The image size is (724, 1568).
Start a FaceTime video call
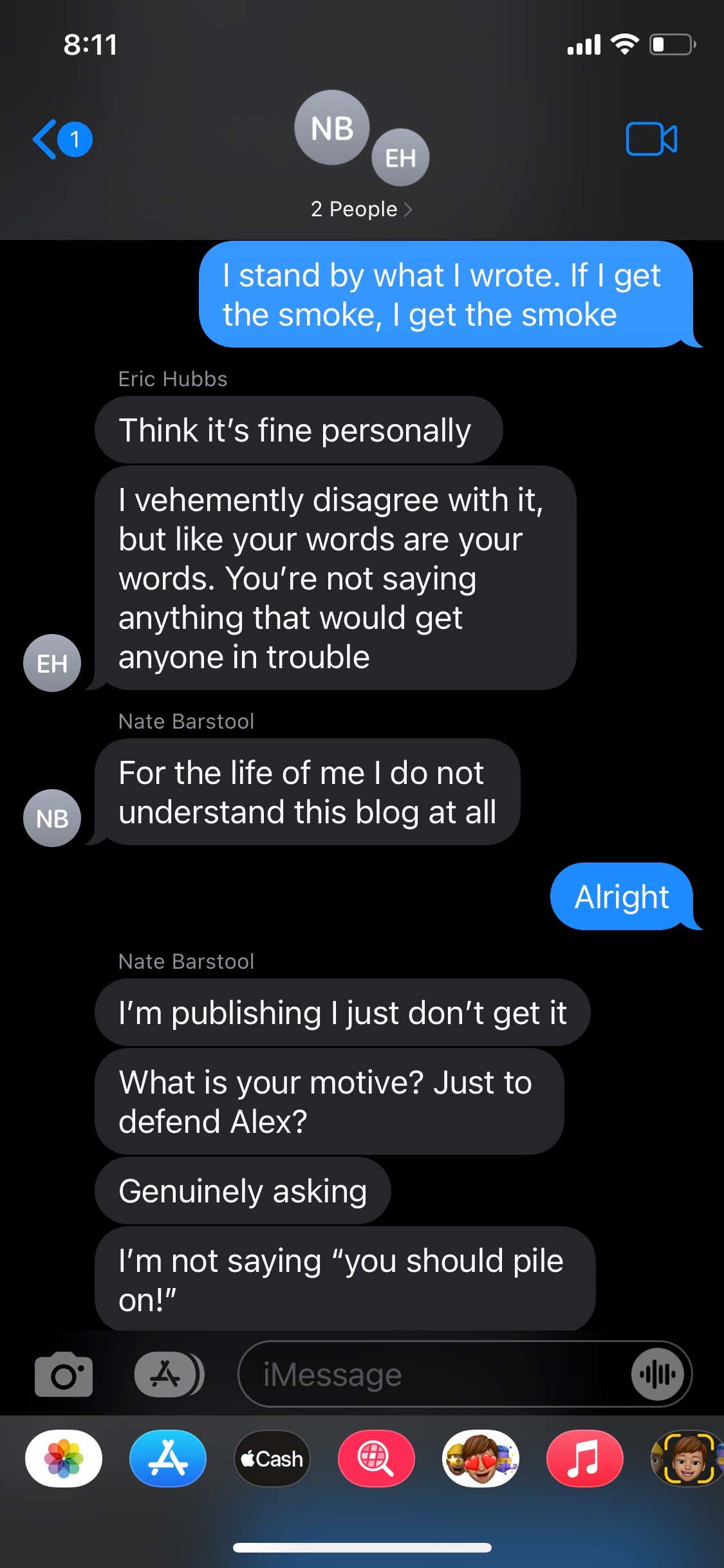point(651,138)
